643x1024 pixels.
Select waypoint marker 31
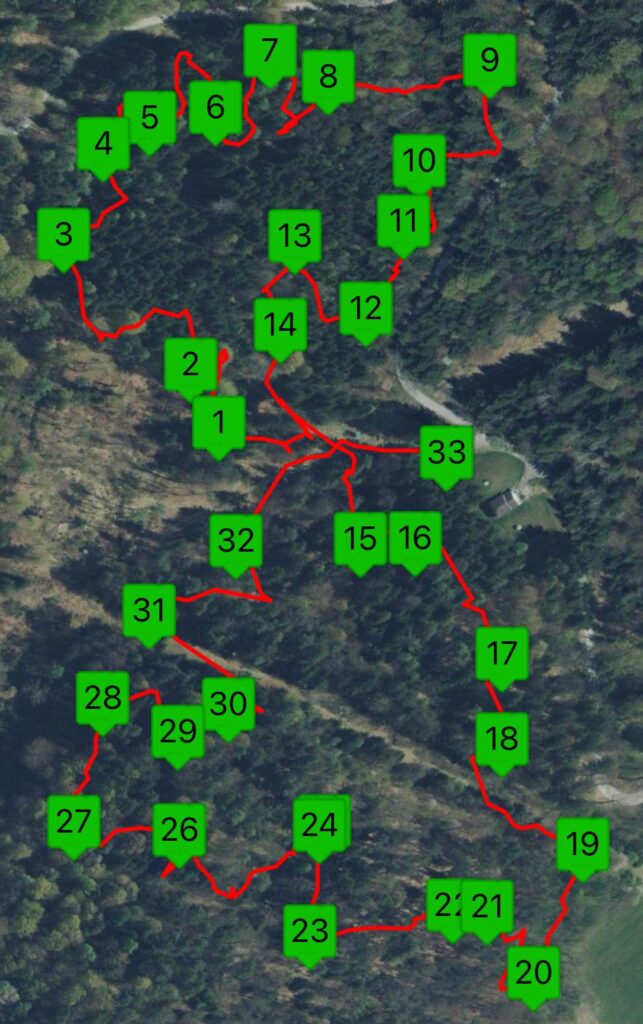click(x=149, y=610)
